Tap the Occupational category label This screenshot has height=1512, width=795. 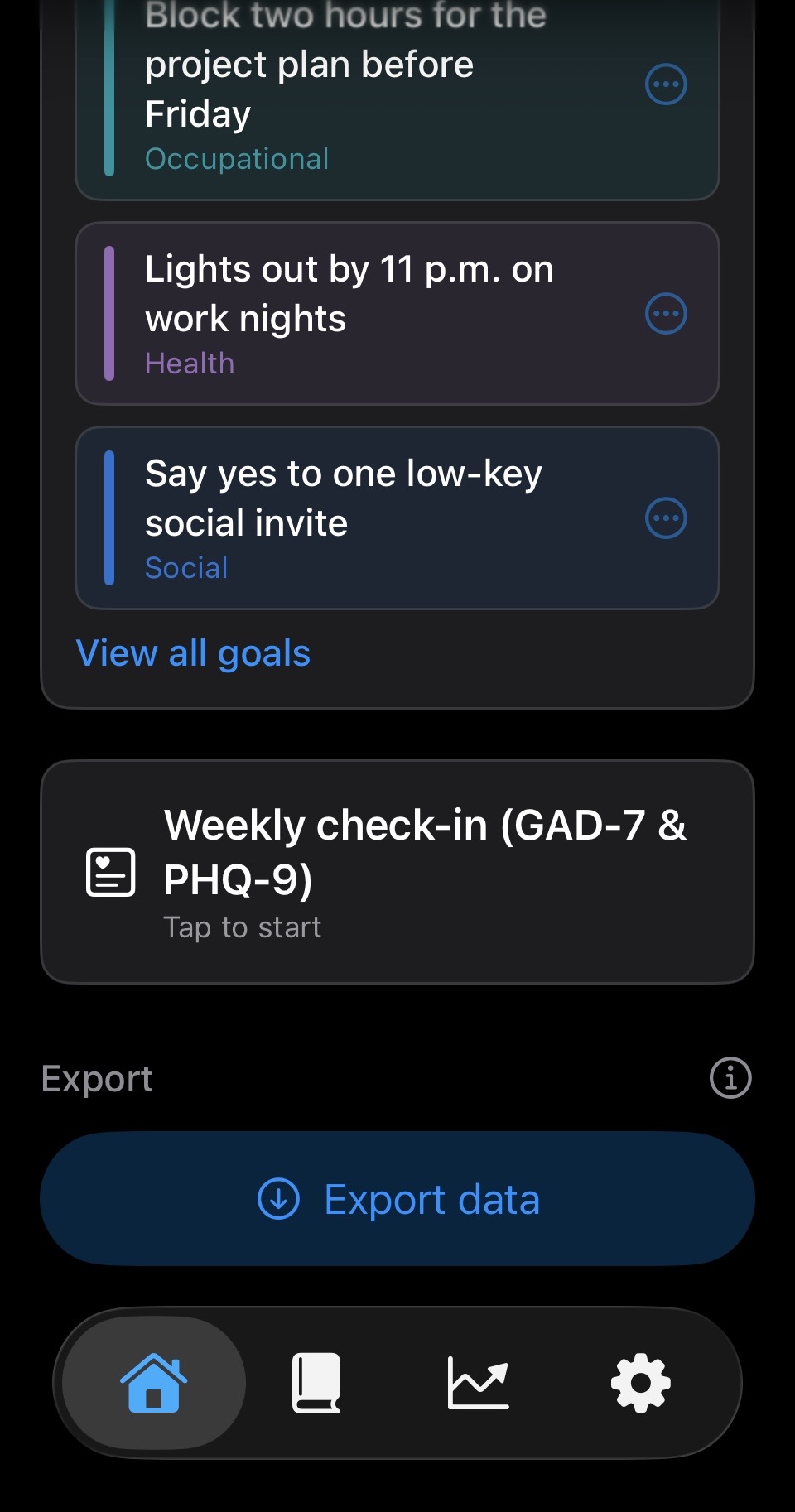pyautogui.click(x=237, y=158)
